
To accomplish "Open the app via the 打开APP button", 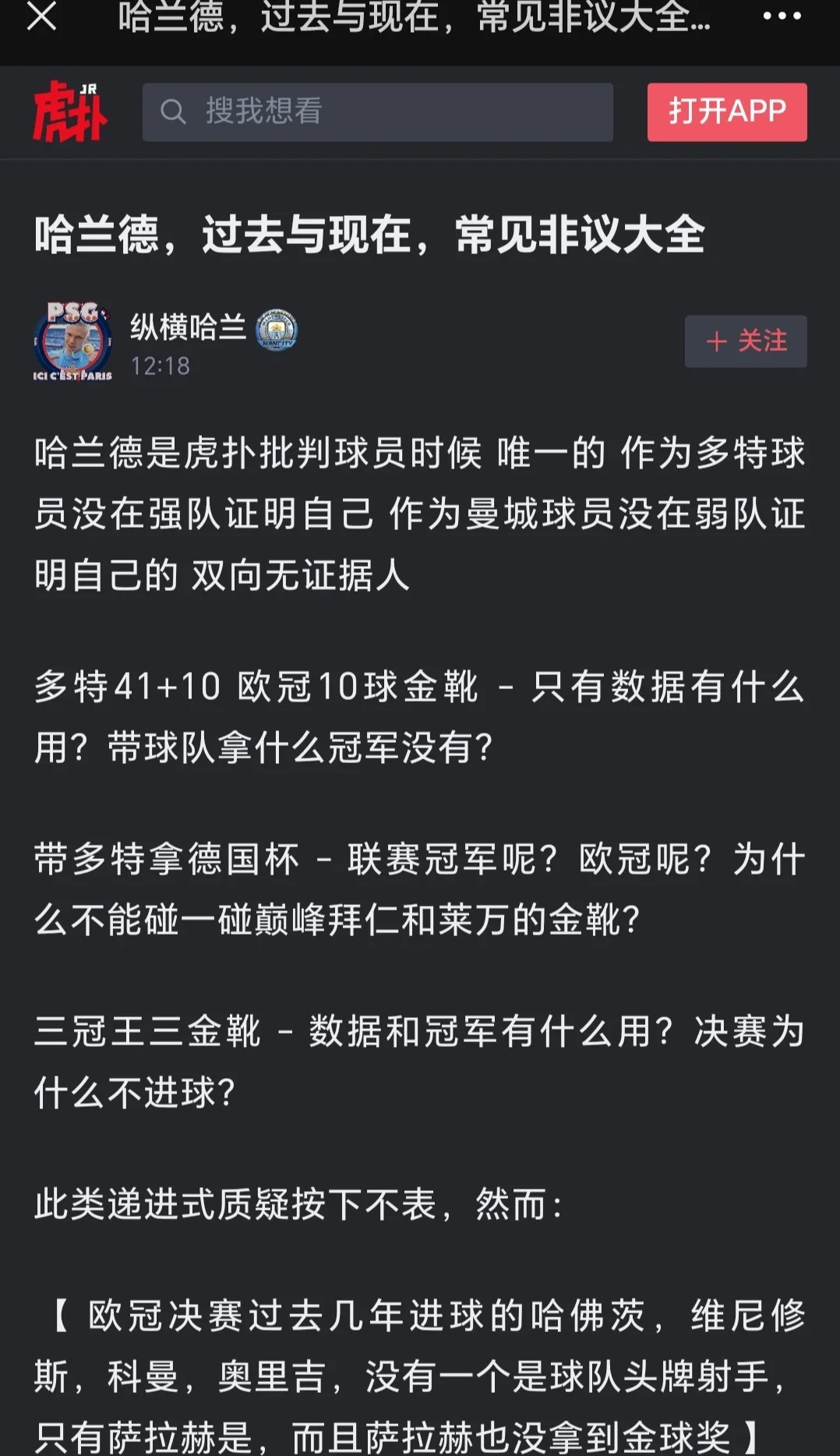I will pos(725,111).
